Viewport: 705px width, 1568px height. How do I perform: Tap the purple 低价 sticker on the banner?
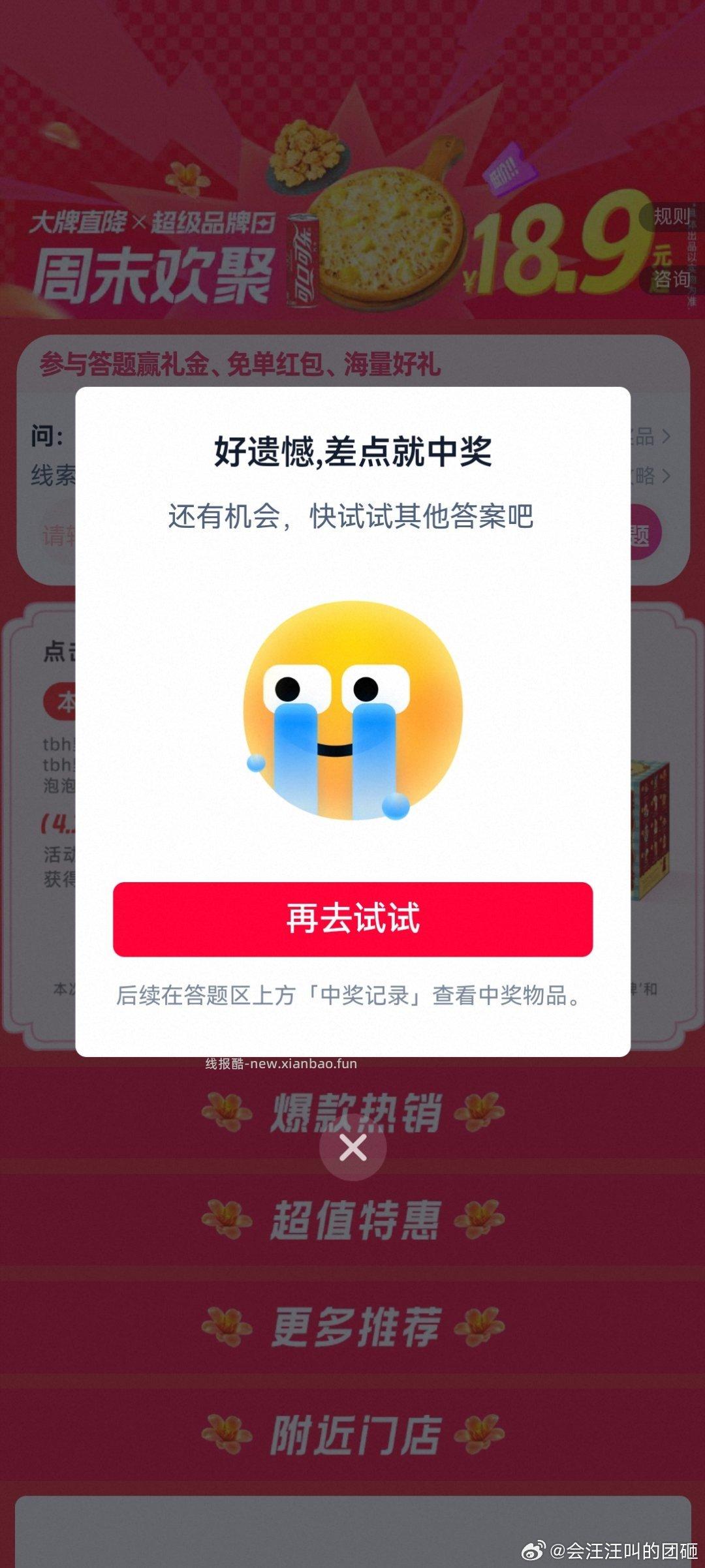click(509, 175)
